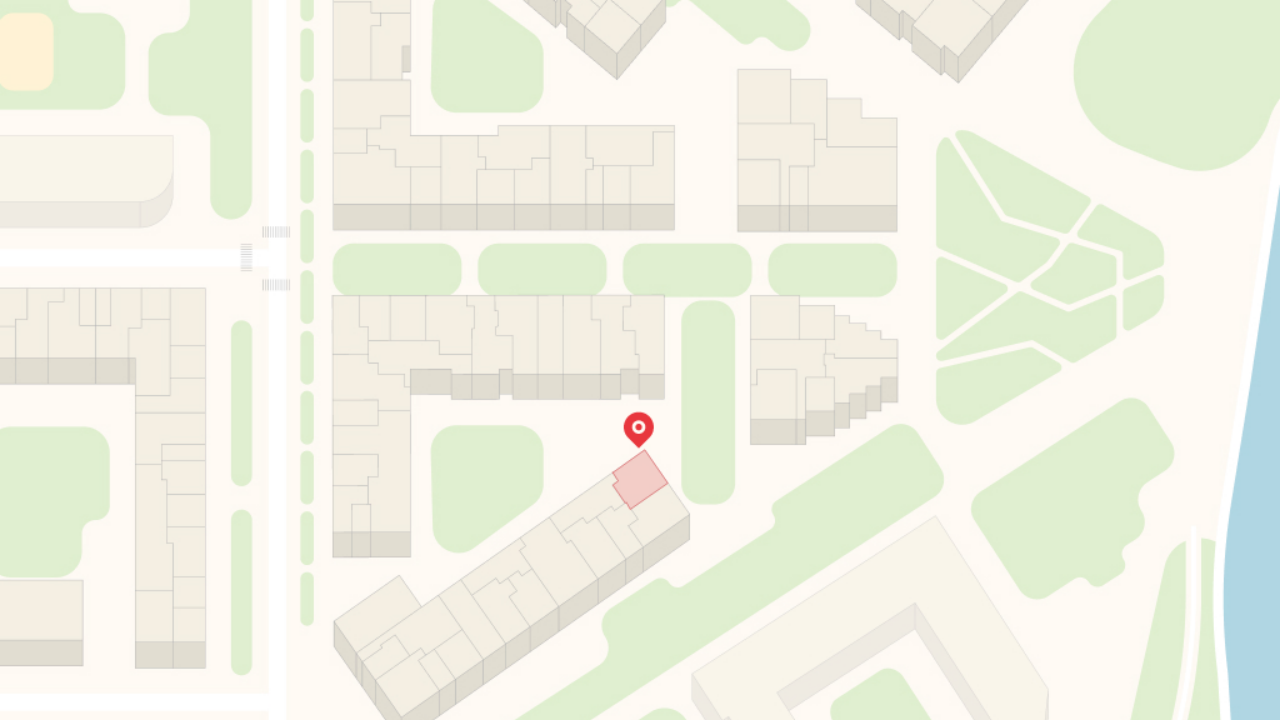Tap the red location pin marker

(638, 429)
